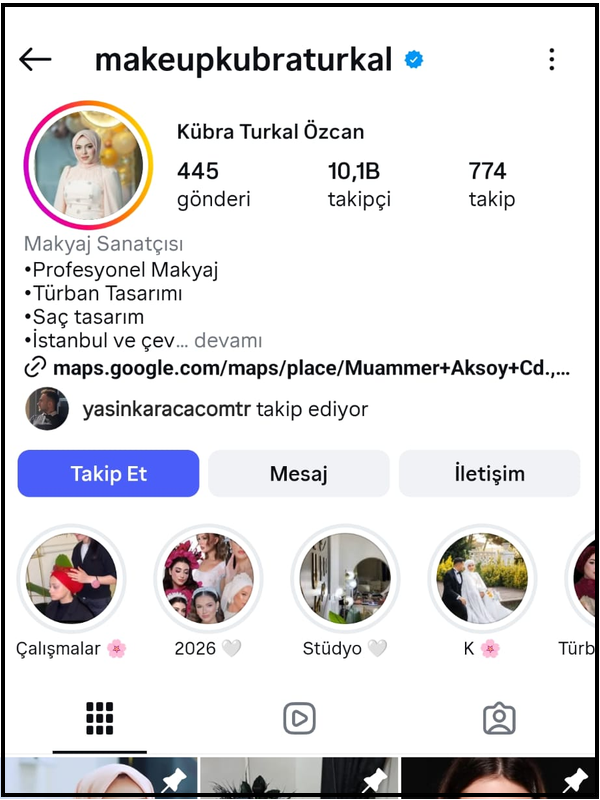Switch to the Reels video tab
The height and width of the screenshot is (800, 600).
pyautogui.click(x=299, y=718)
